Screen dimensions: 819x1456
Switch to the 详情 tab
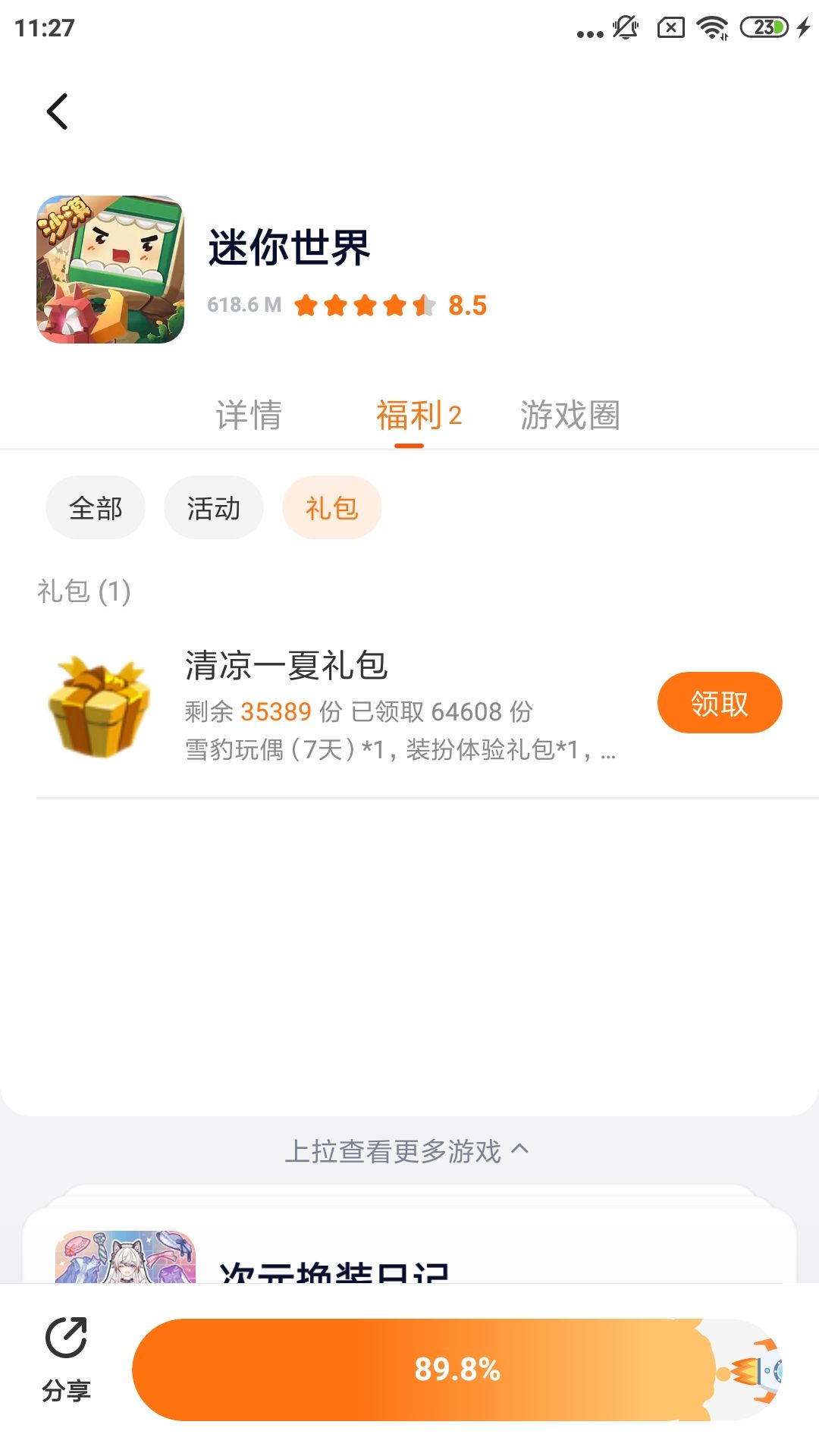tap(249, 416)
